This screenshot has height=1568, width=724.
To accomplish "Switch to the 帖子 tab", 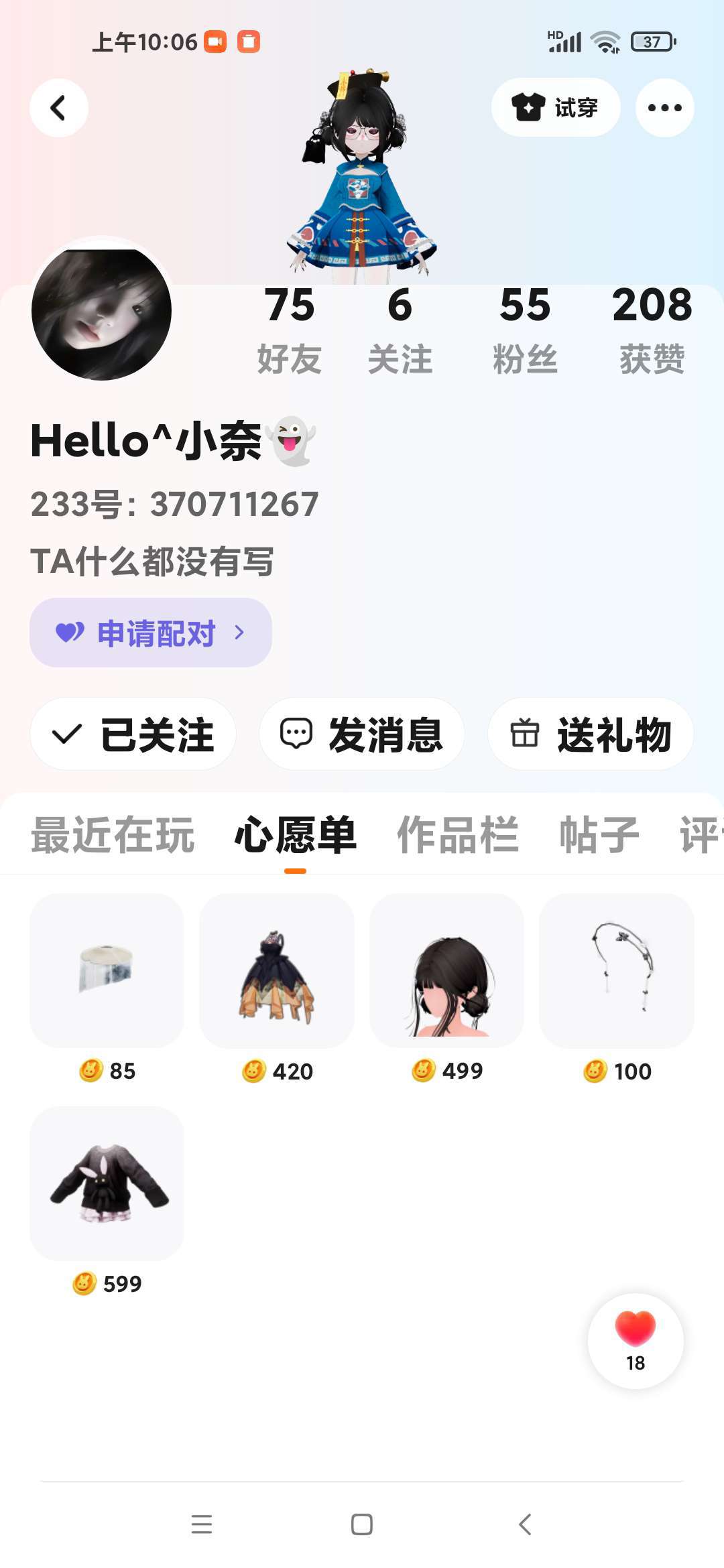I will 599,836.
